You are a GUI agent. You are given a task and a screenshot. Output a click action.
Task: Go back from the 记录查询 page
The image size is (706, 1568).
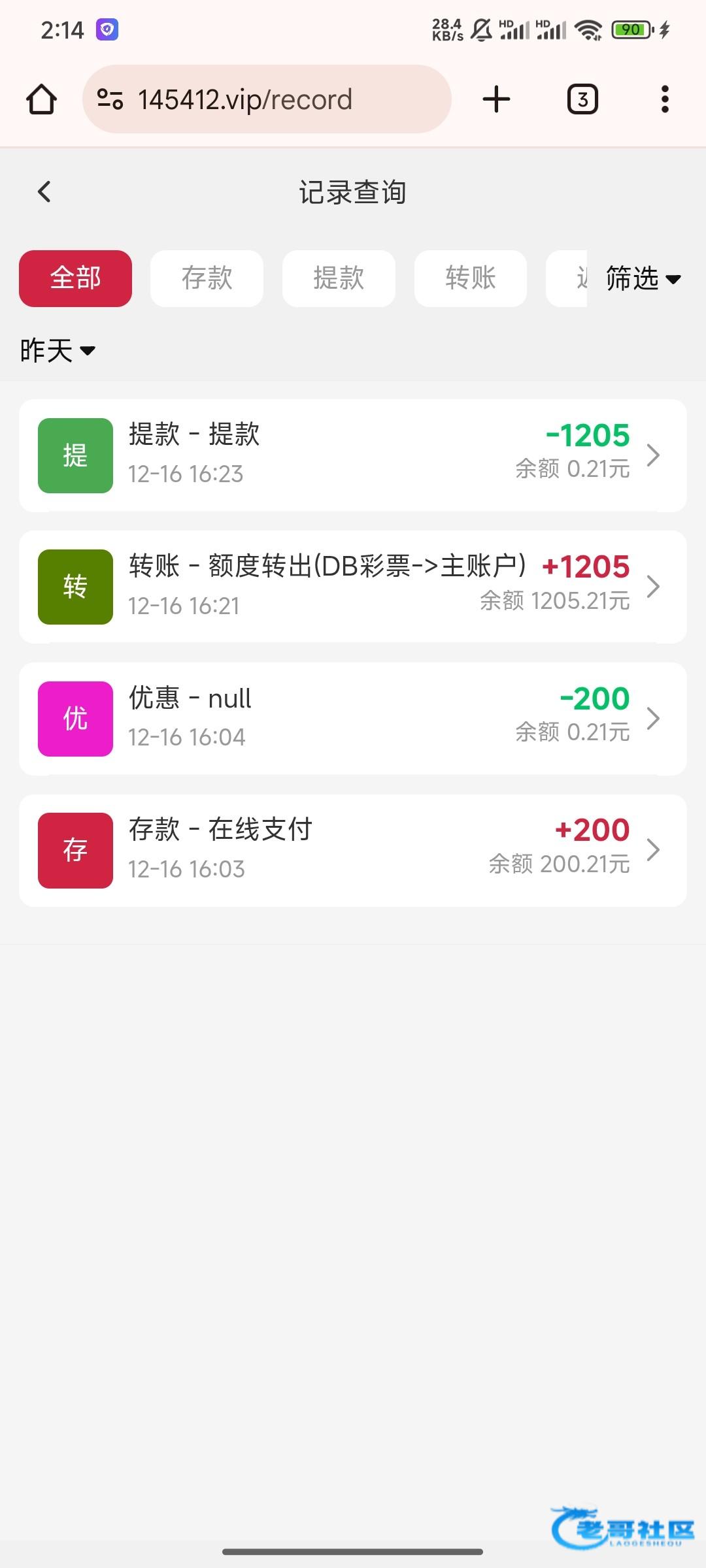coord(44,192)
